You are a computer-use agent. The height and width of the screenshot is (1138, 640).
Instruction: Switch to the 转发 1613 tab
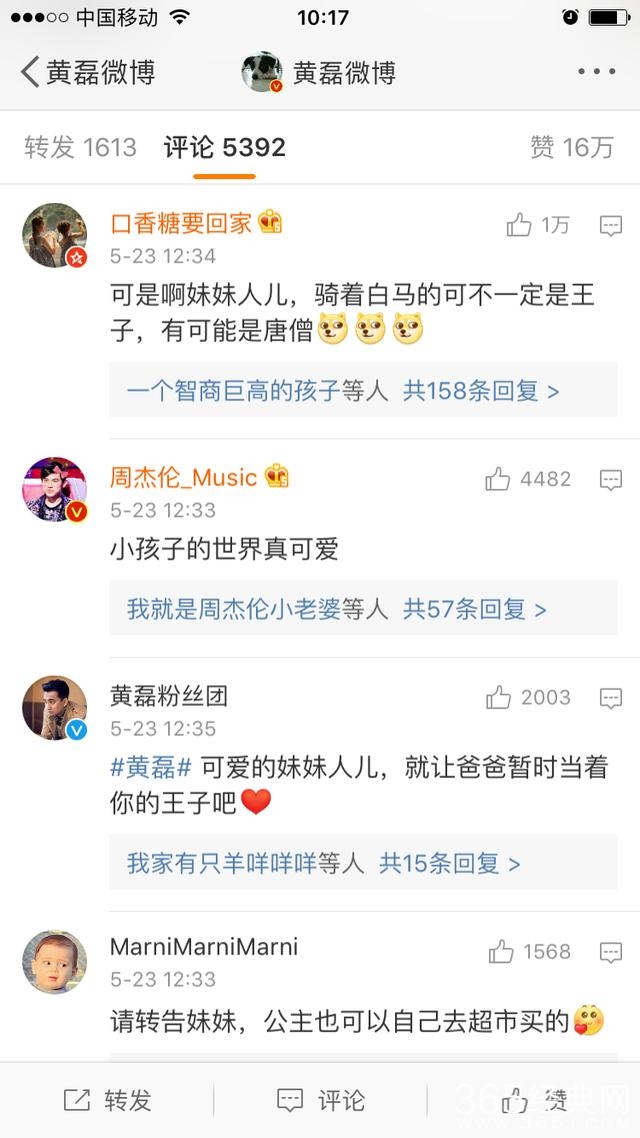[80, 148]
